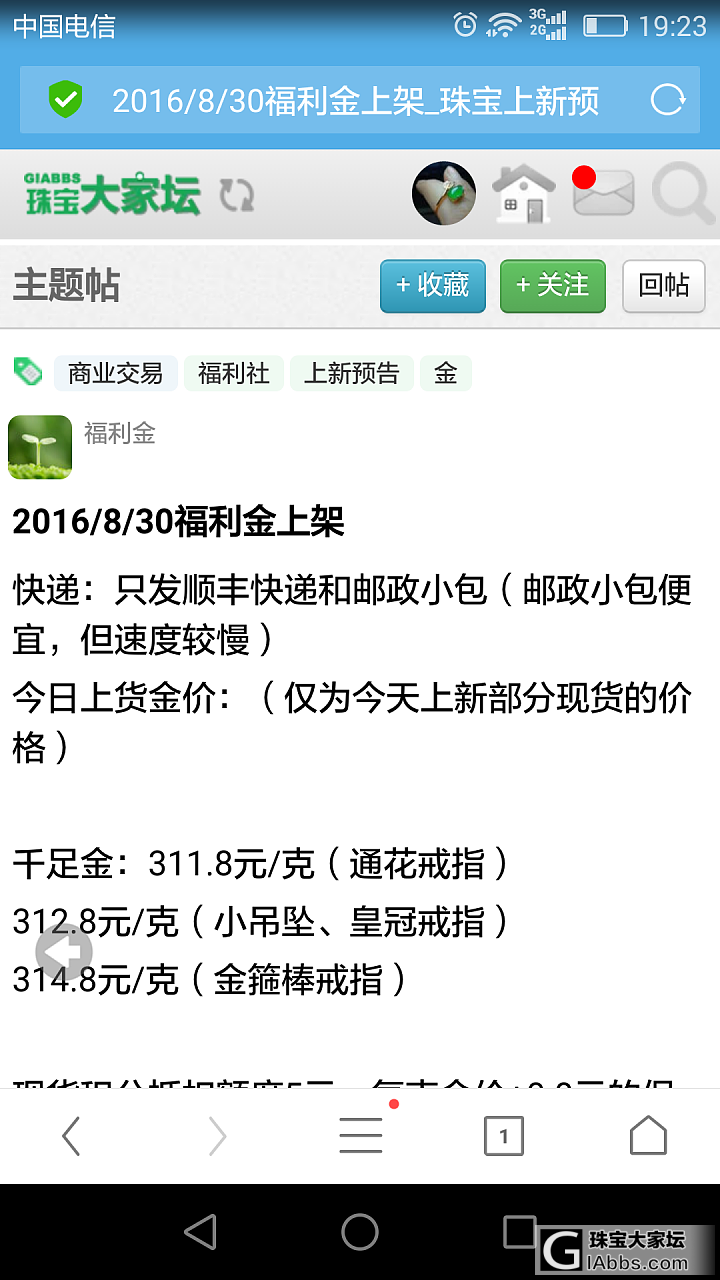
Task: Tap the forum refresh arrows next to logo
Action: click(x=237, y=195)
